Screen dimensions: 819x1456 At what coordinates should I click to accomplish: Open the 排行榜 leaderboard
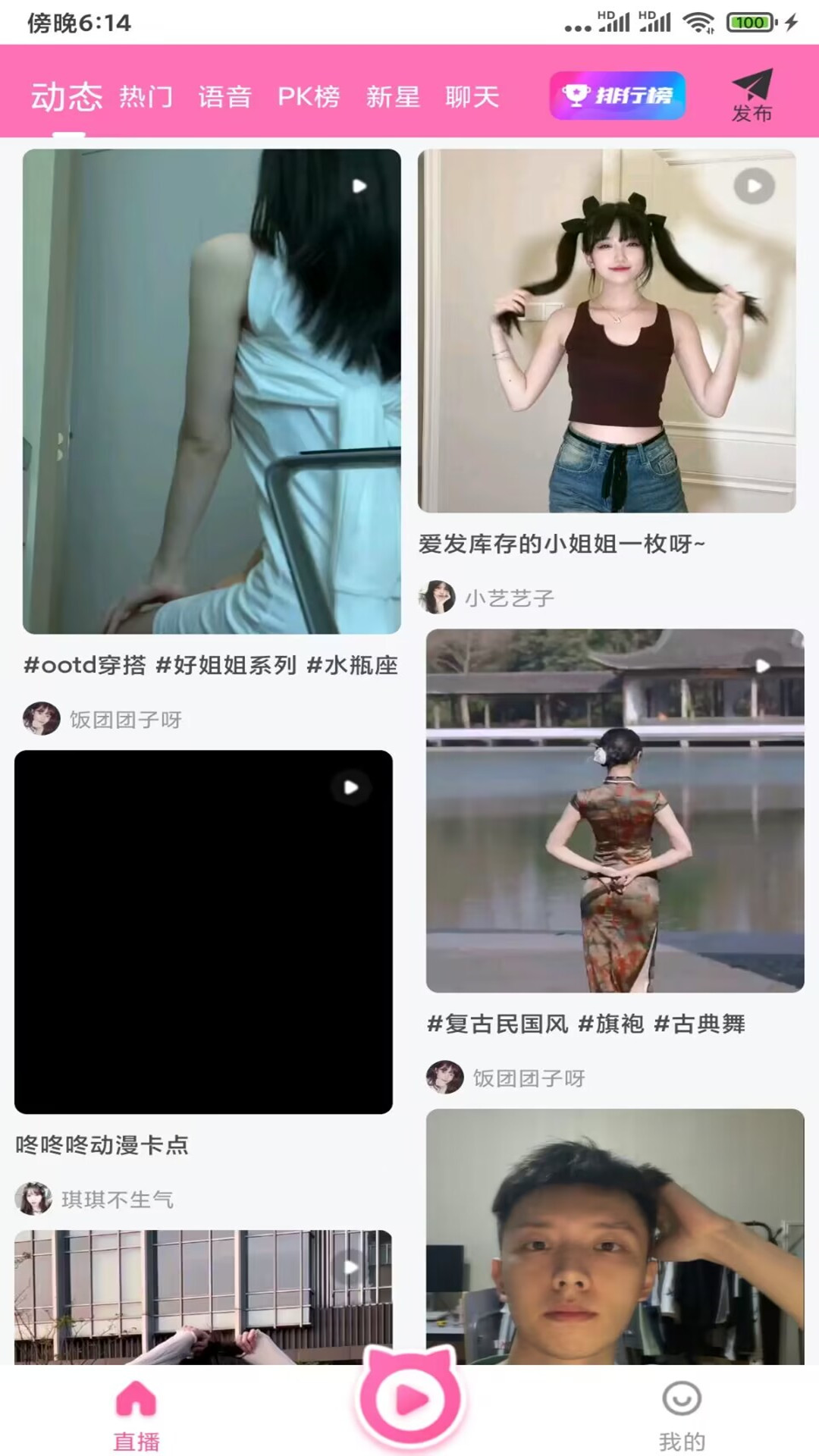(x=617, y=96)
